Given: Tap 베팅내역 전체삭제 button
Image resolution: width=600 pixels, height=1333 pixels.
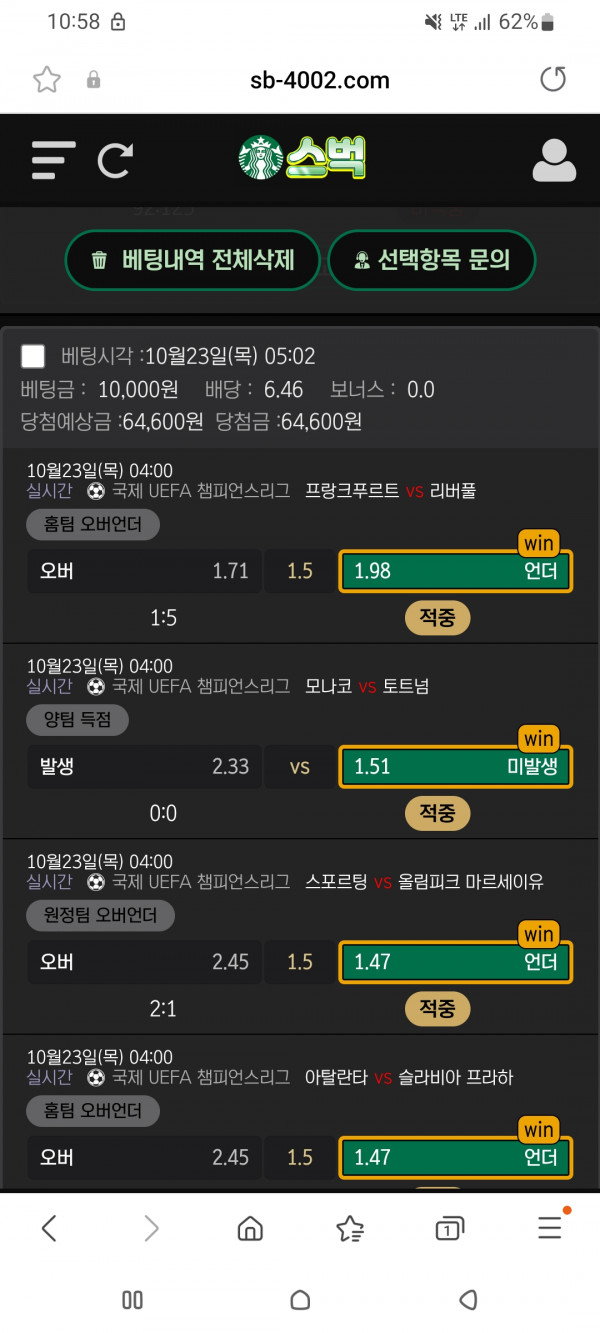Looking at the screenshot, I should point(193,260).
